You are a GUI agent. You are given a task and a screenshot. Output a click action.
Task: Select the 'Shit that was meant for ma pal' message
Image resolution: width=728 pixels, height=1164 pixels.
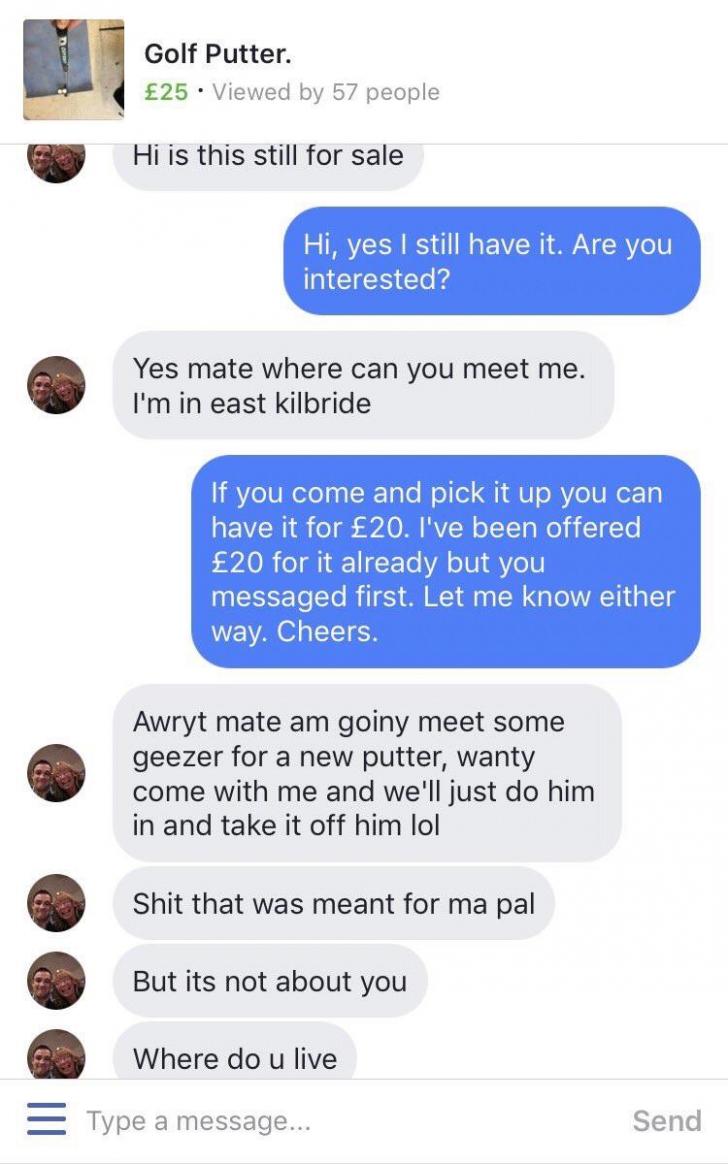335,903
